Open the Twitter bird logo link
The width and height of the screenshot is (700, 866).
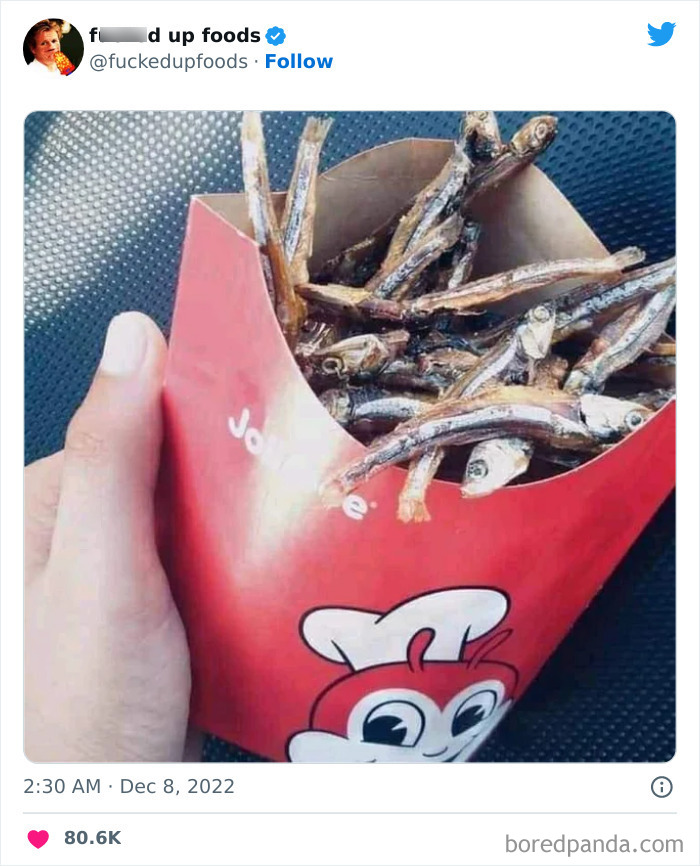(661, 34)
